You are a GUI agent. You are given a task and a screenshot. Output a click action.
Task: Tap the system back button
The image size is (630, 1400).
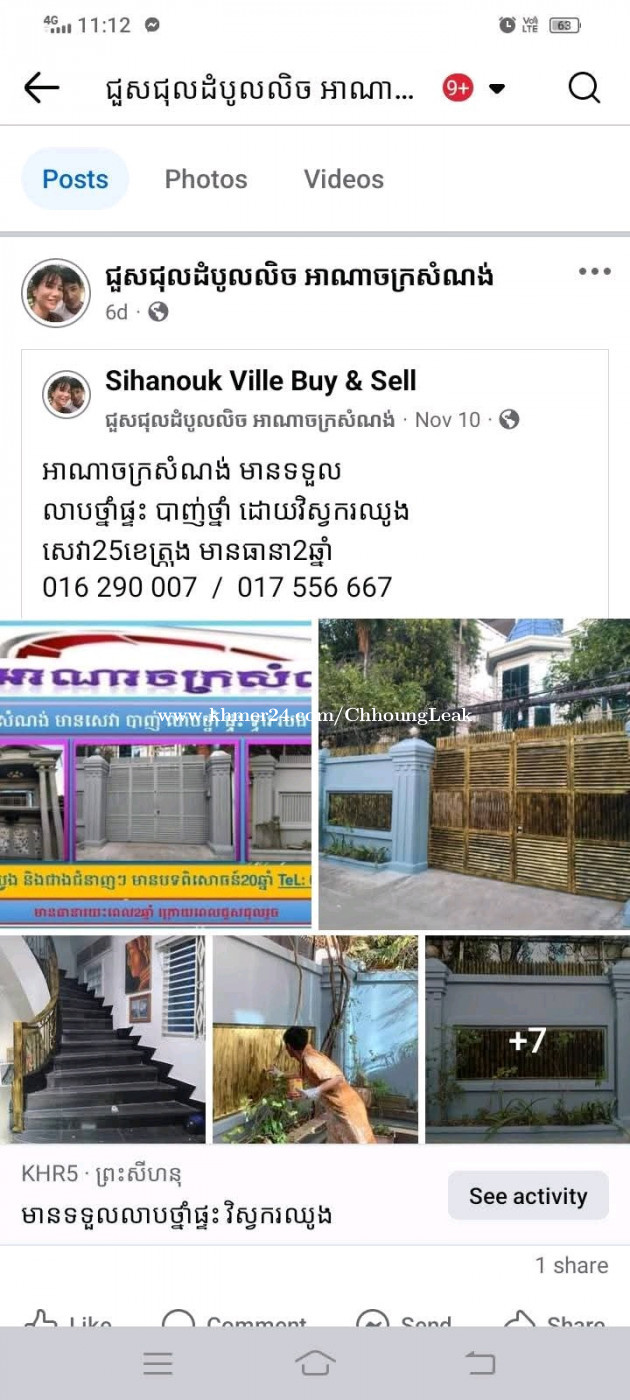coord(480,1363)
